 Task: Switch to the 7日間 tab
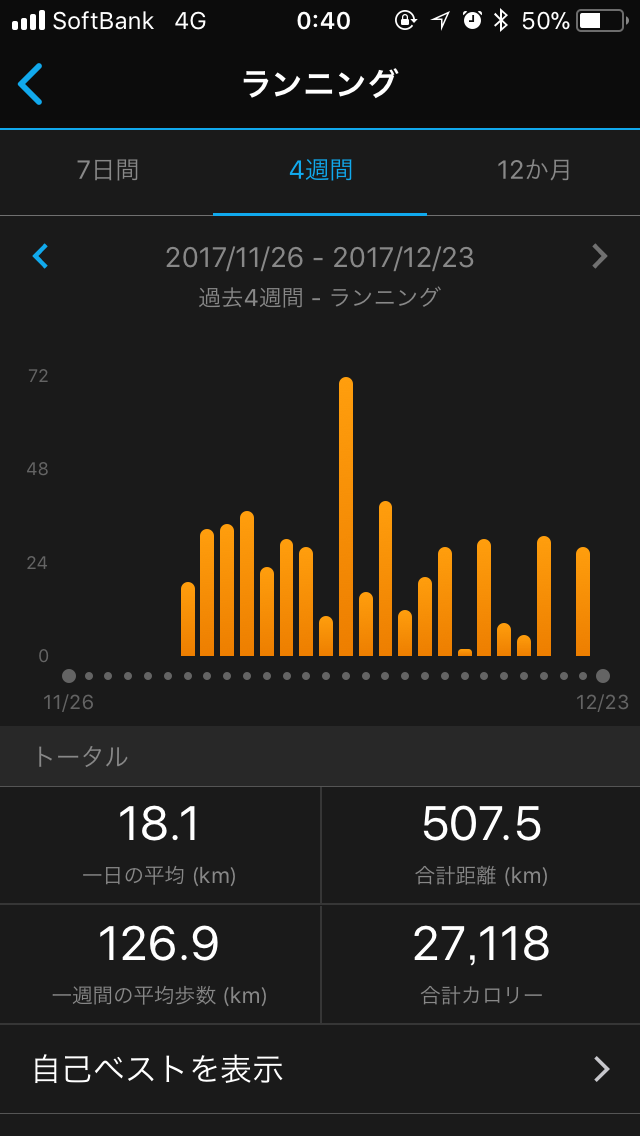coord(107,170)
